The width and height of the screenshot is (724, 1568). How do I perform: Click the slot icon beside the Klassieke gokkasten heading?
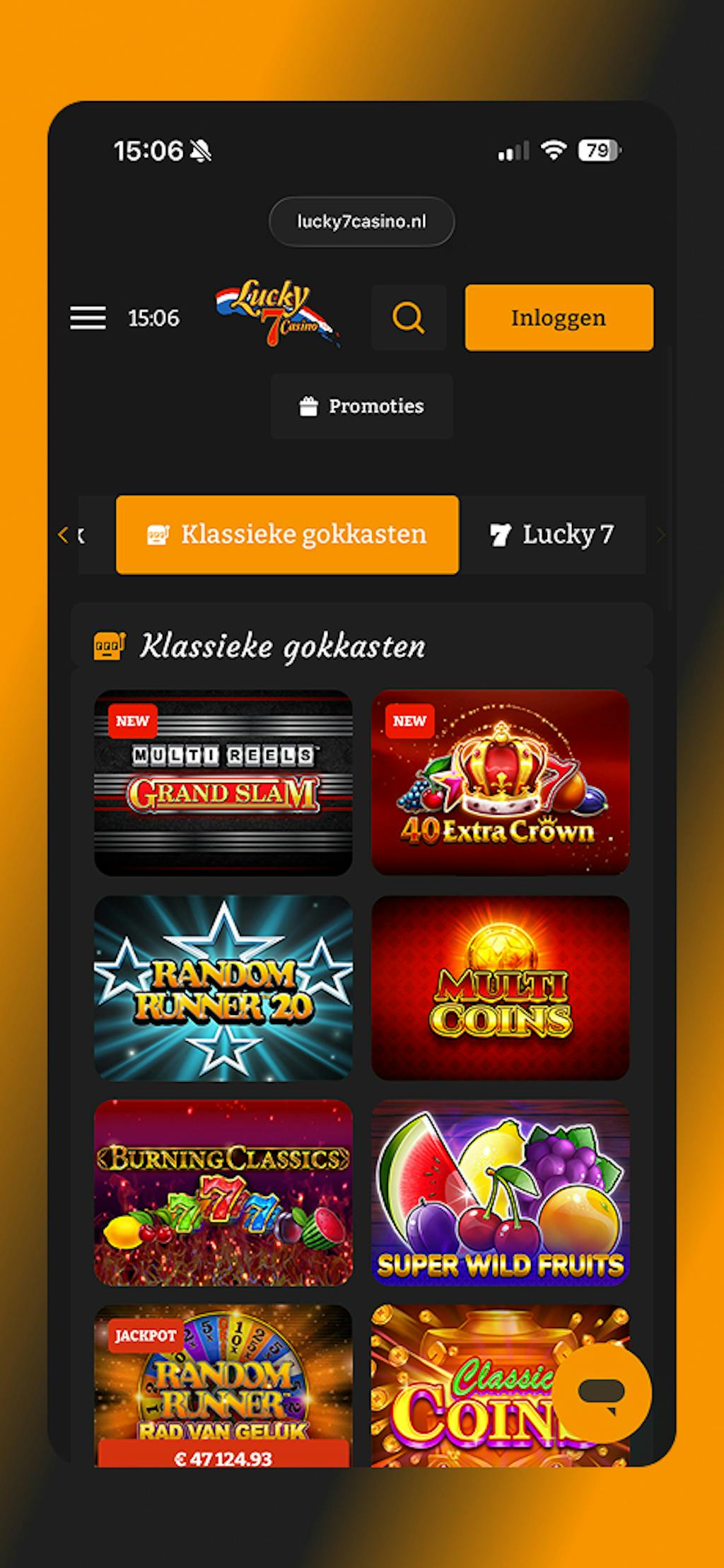point(108,644)
